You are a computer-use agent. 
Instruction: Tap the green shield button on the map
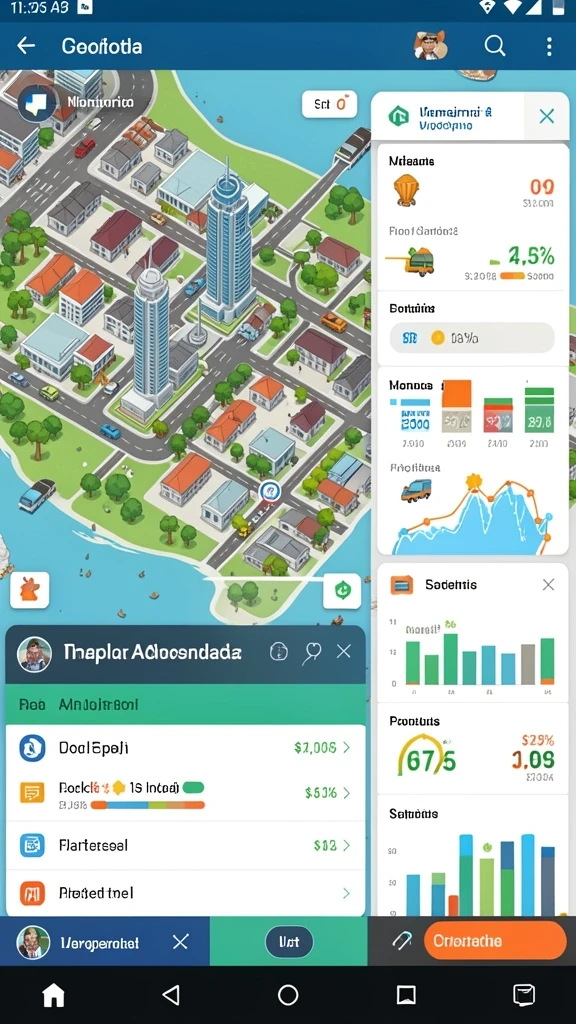[342, 591]
